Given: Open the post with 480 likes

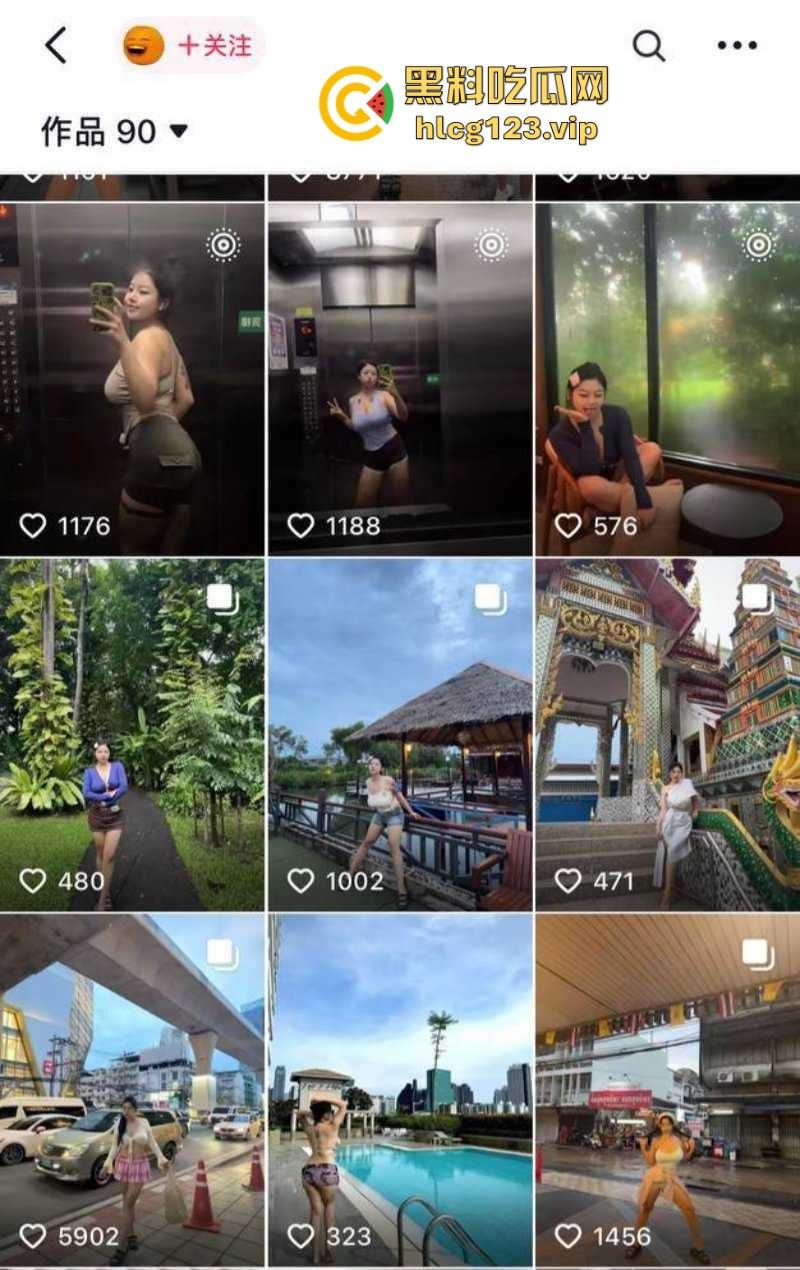Looking at the screenshot, I should click(x=132, y=735).
